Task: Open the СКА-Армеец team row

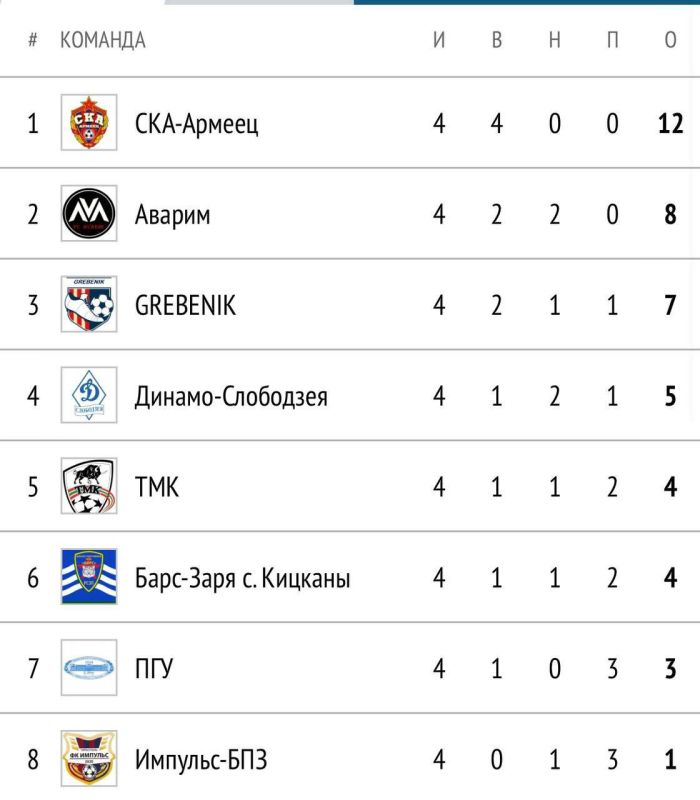Action: pos(197,124)
